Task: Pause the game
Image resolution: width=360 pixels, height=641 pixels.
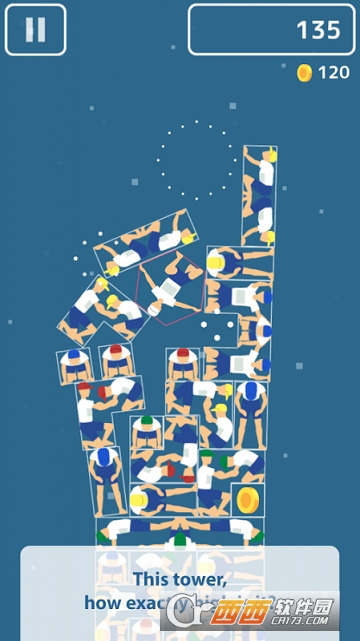Action: tap(36, 30)
